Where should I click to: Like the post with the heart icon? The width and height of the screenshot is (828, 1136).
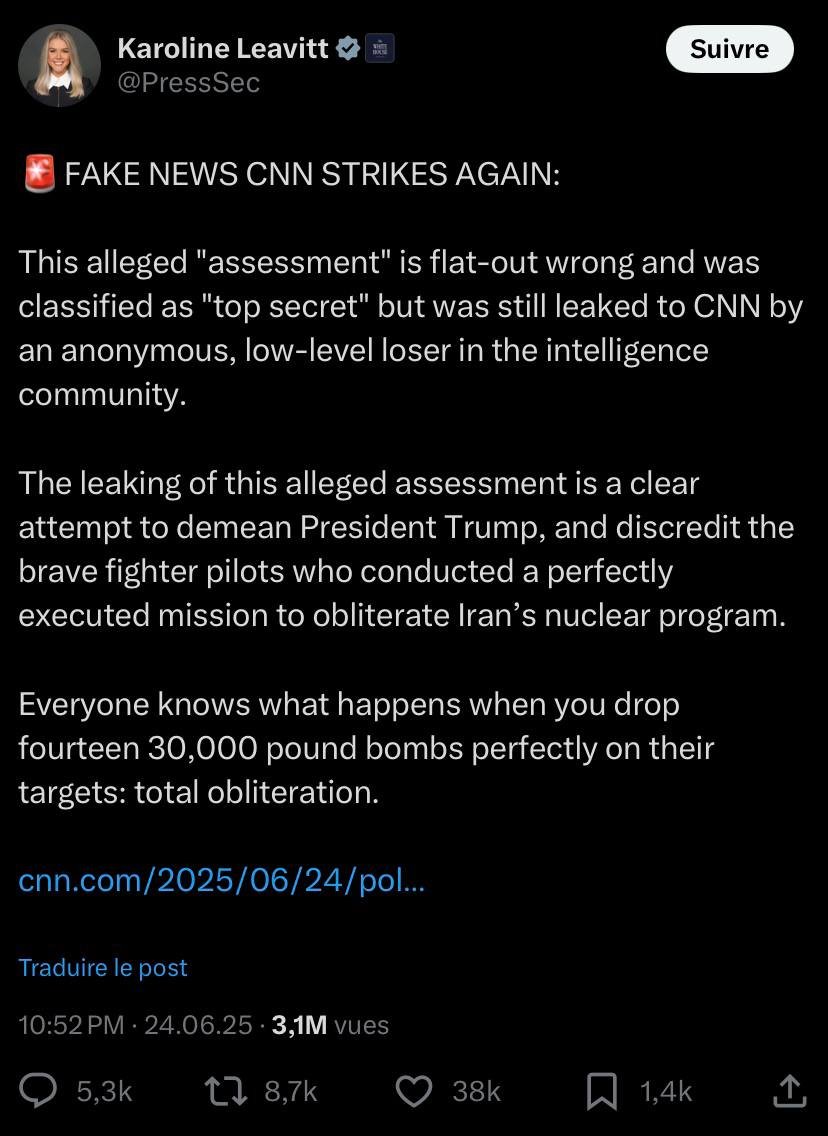(x=414, y=1091)
